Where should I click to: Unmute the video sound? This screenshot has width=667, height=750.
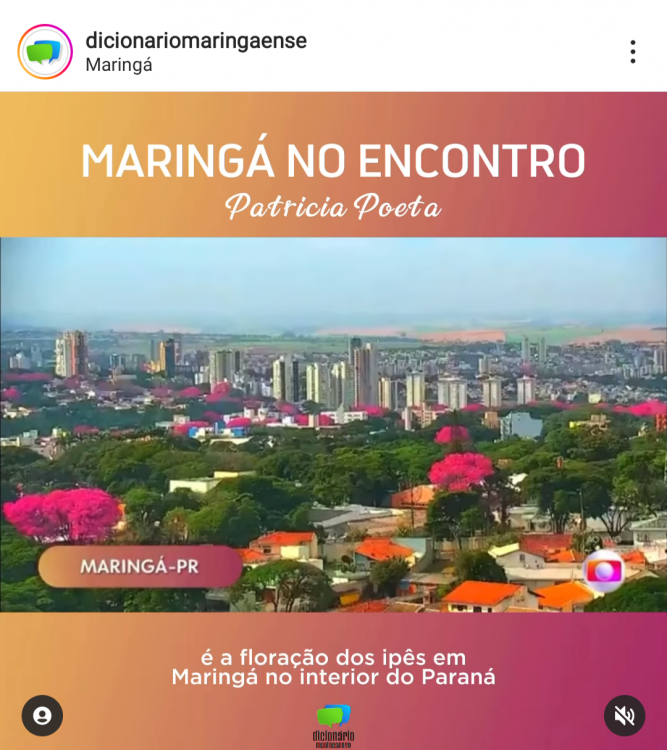tap(624, 716)
